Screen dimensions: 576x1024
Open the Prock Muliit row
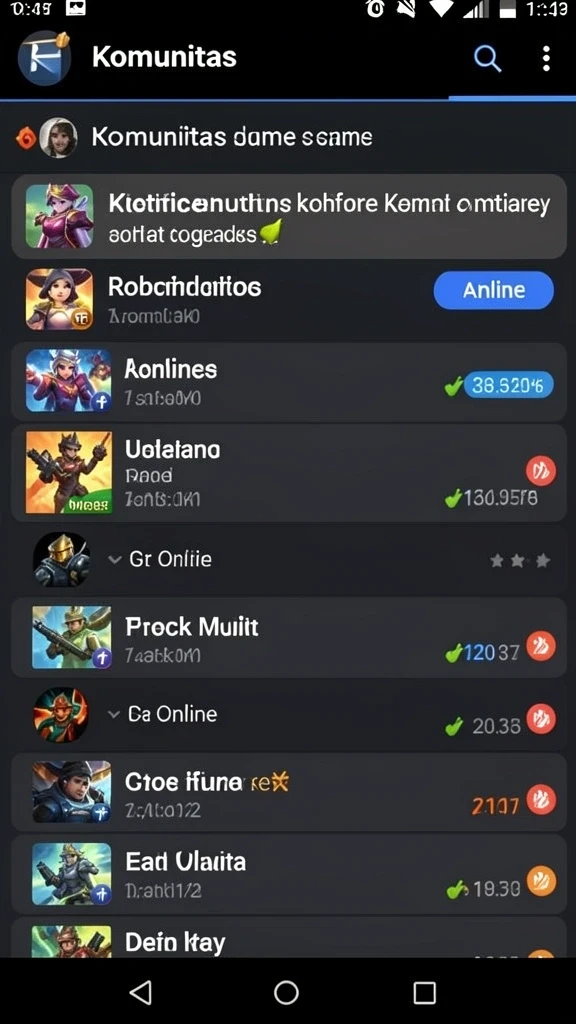tap(289, 637)
